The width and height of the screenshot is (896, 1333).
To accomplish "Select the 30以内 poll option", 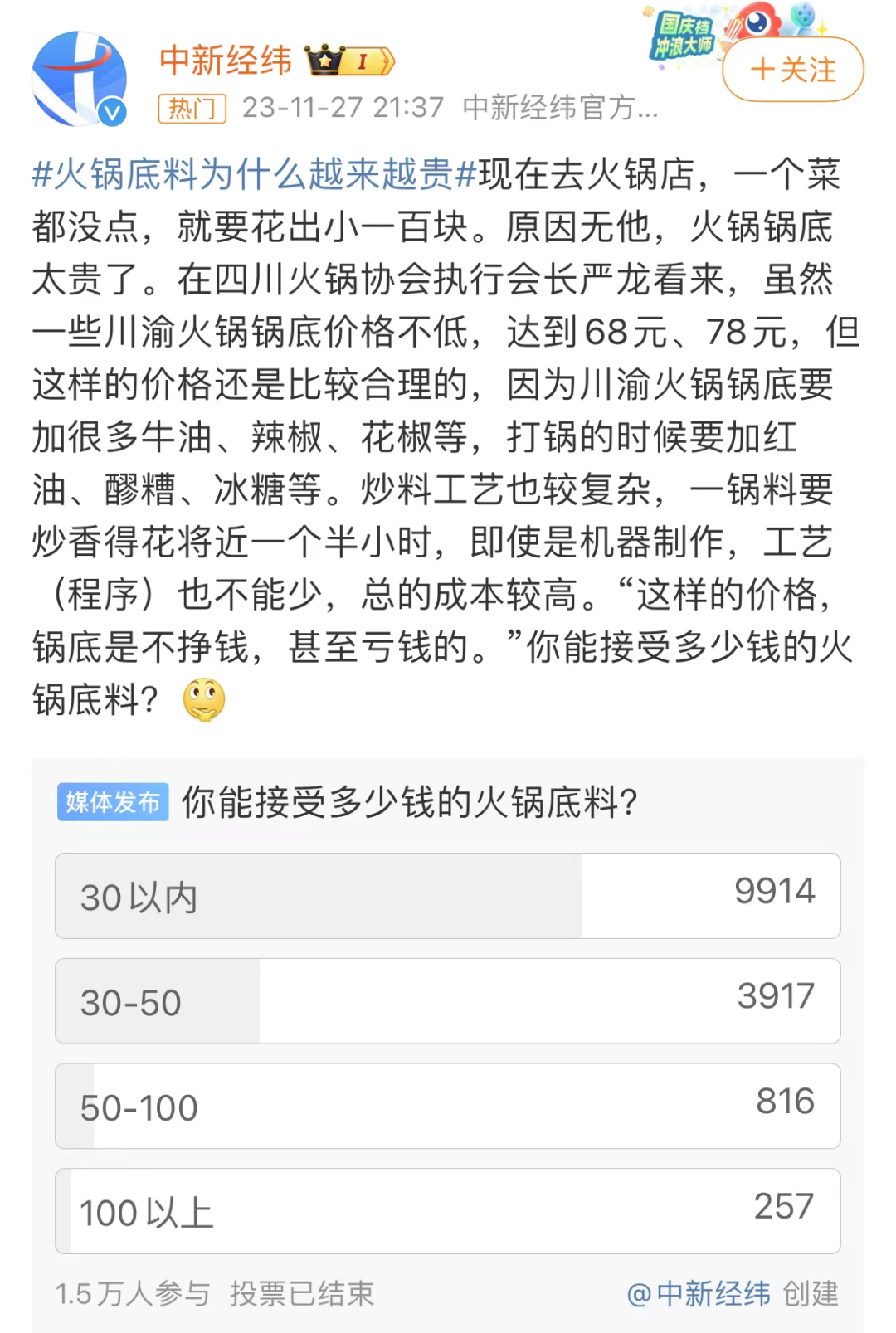I will (x=447, y=896).
